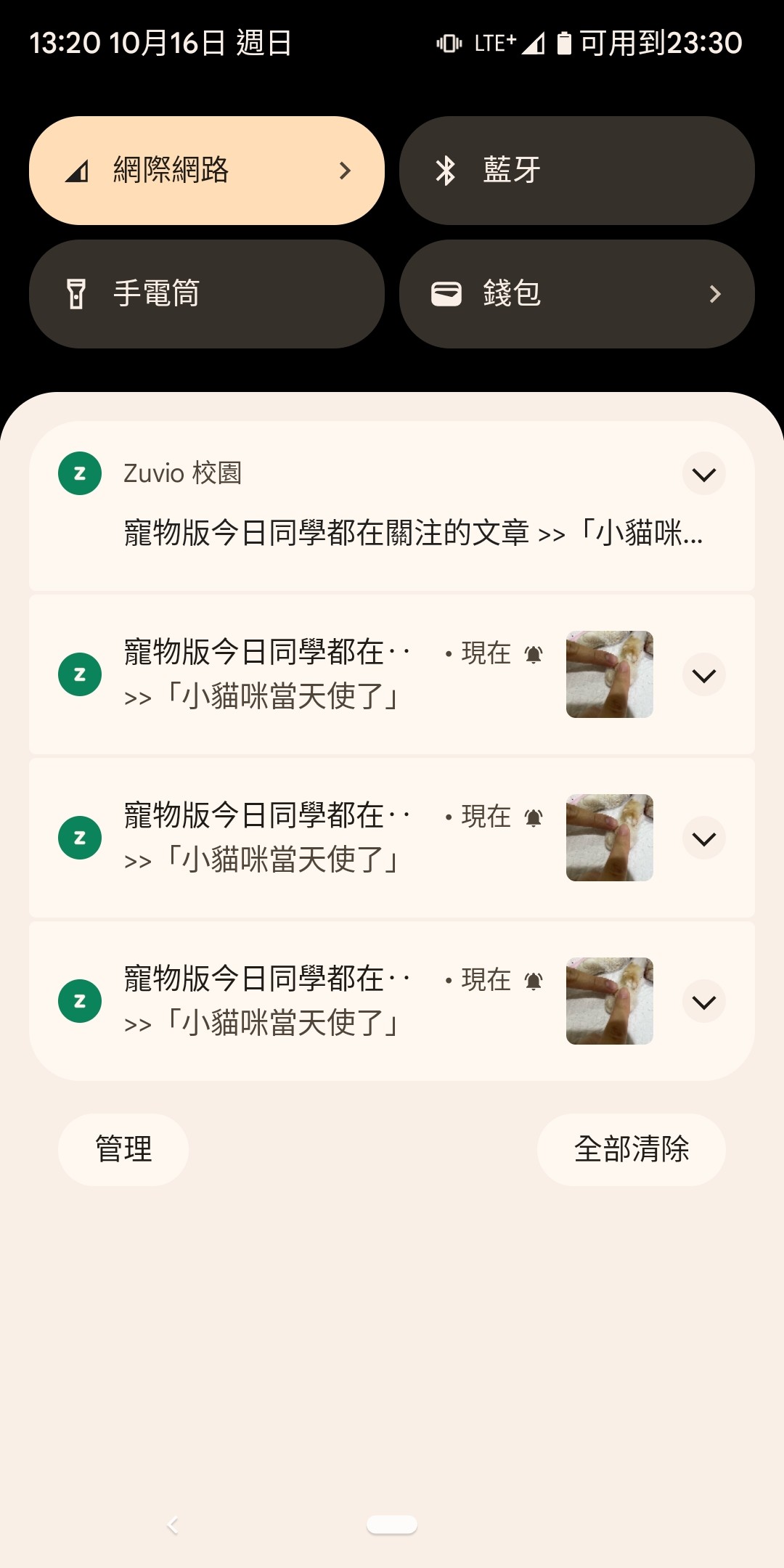
Task: Tap the home indicator bar at bottom
Action: click(x=392, y=1525)
